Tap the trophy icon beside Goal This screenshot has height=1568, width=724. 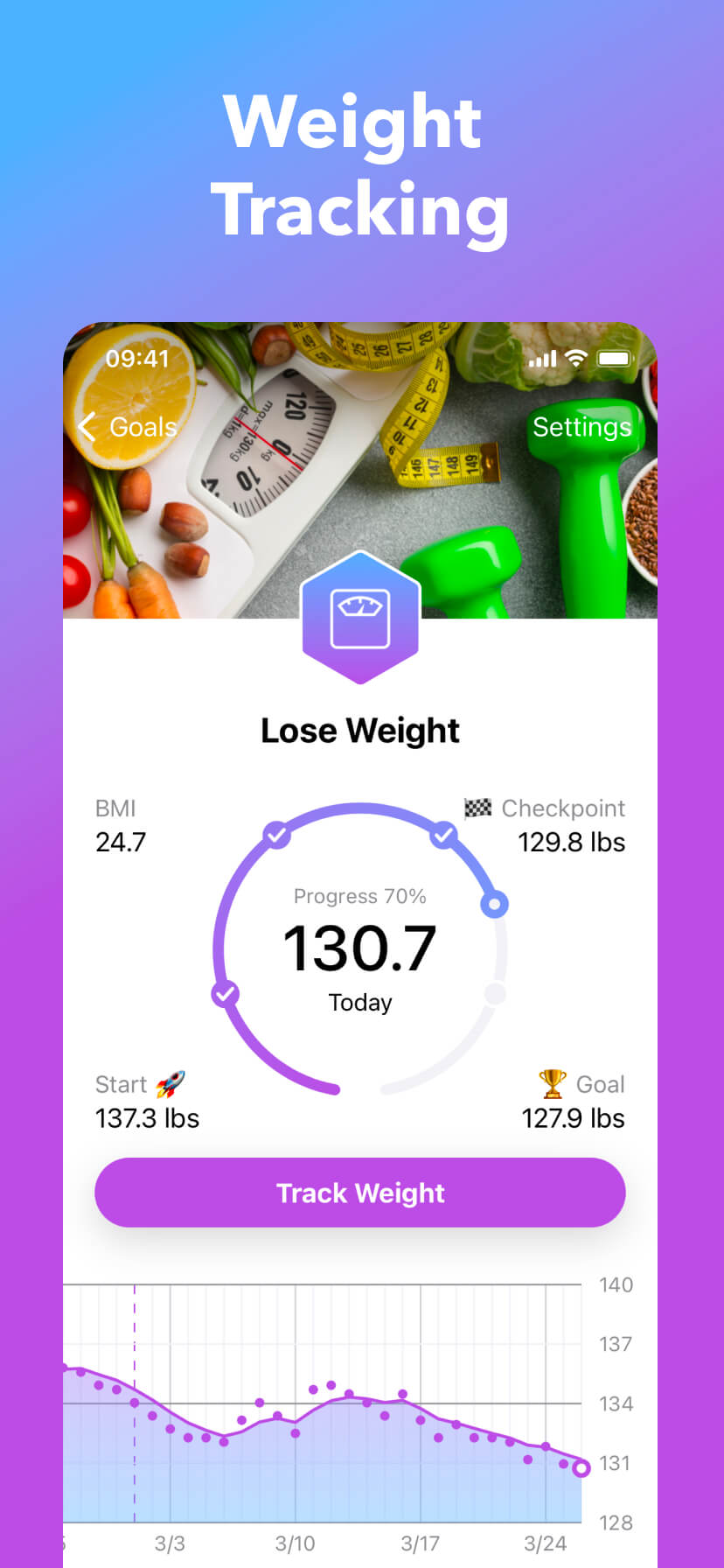click(551, 1083)
